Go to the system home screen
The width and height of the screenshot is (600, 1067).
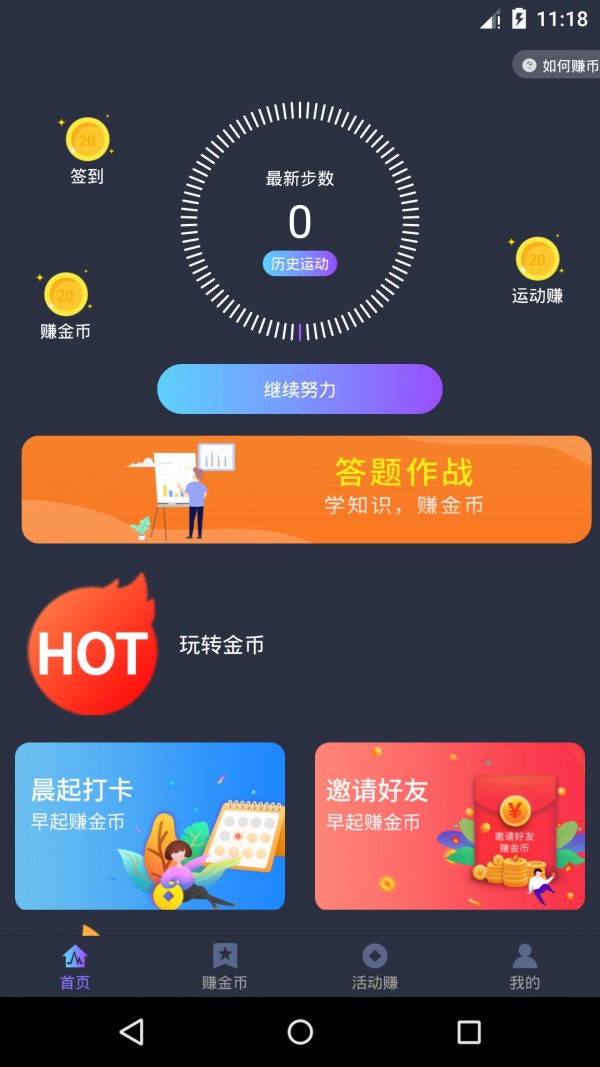(300, 1032)
